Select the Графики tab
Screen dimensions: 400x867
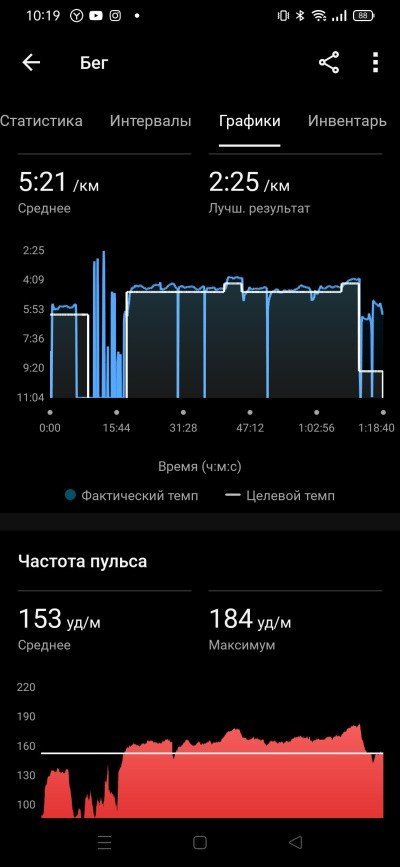250,121
